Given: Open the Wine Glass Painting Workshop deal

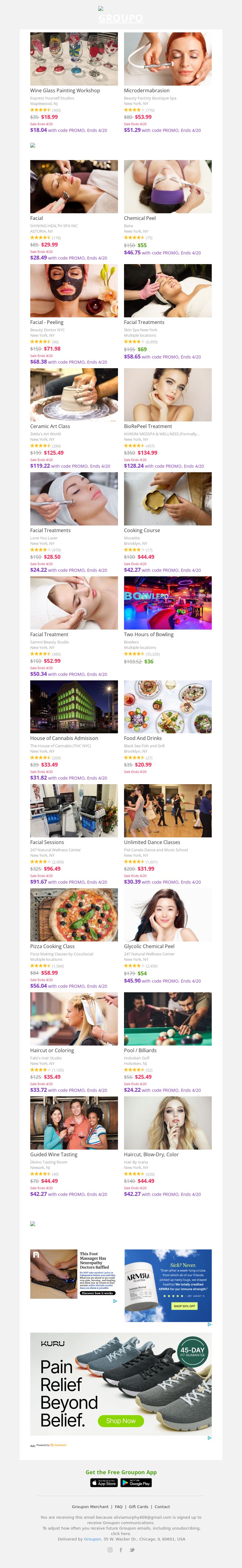Looking at the screenshot, I should 74,59.
